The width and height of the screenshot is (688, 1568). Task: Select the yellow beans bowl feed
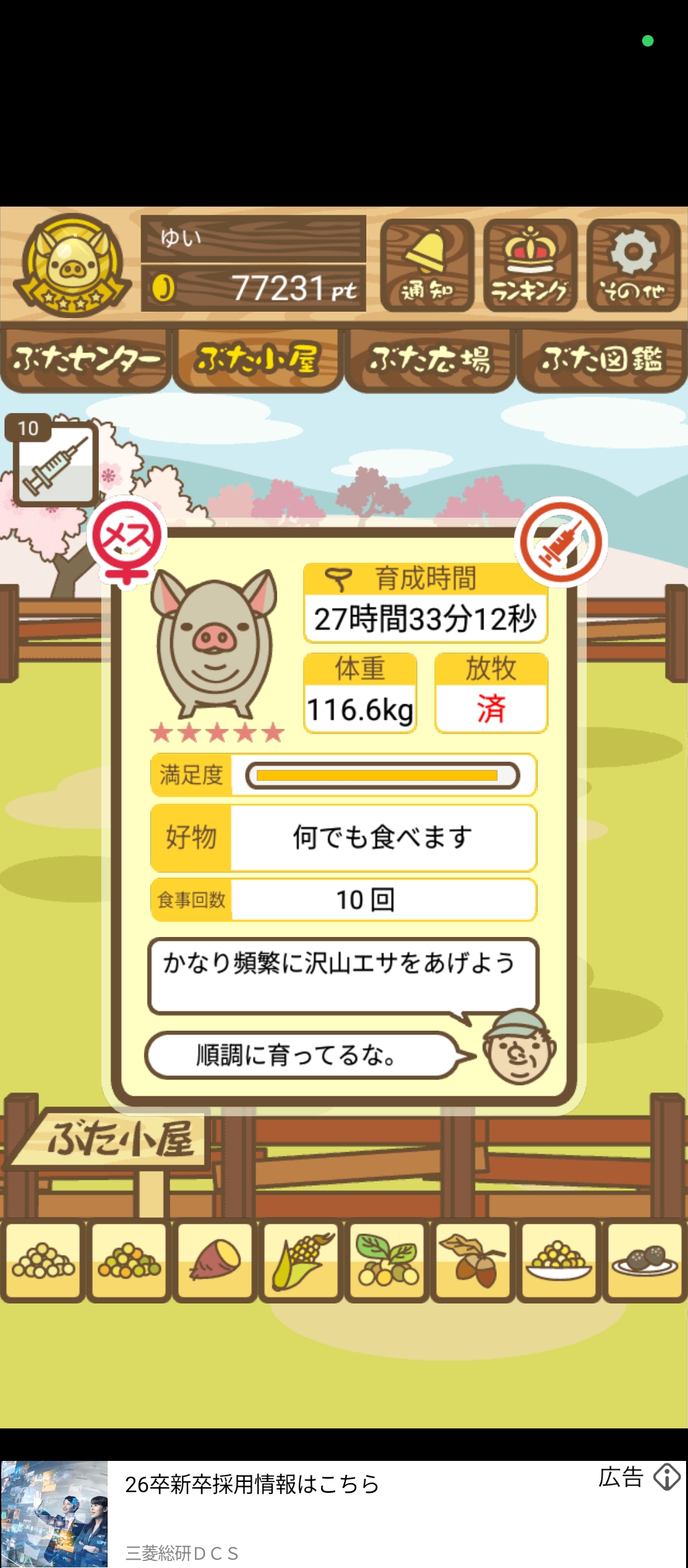pos(559,1261)
